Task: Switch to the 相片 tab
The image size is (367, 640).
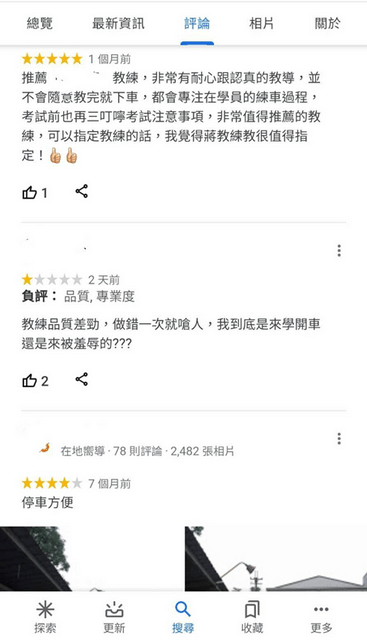Action: [261, 24]
